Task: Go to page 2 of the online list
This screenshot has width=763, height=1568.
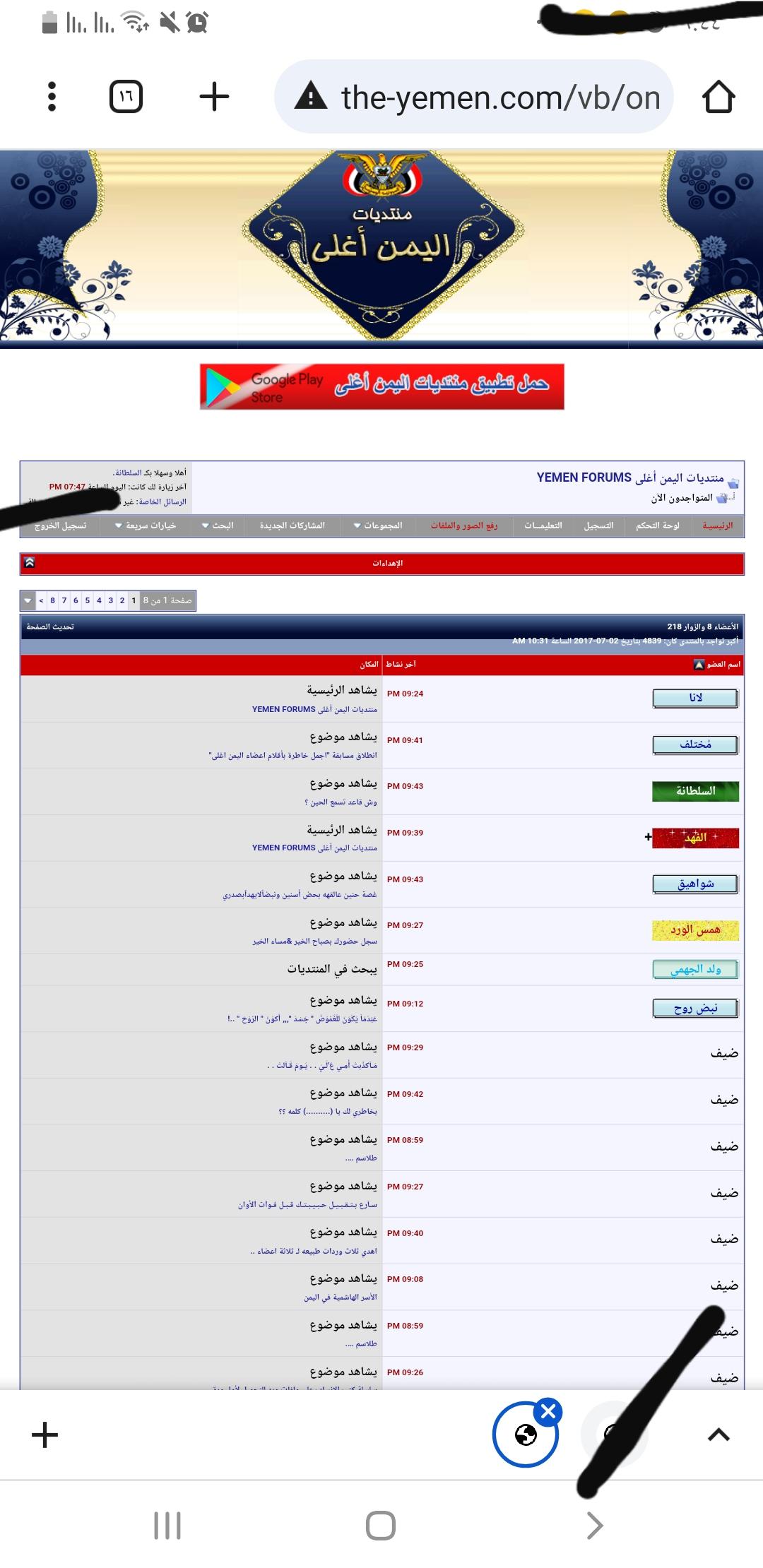Action: 122,600
